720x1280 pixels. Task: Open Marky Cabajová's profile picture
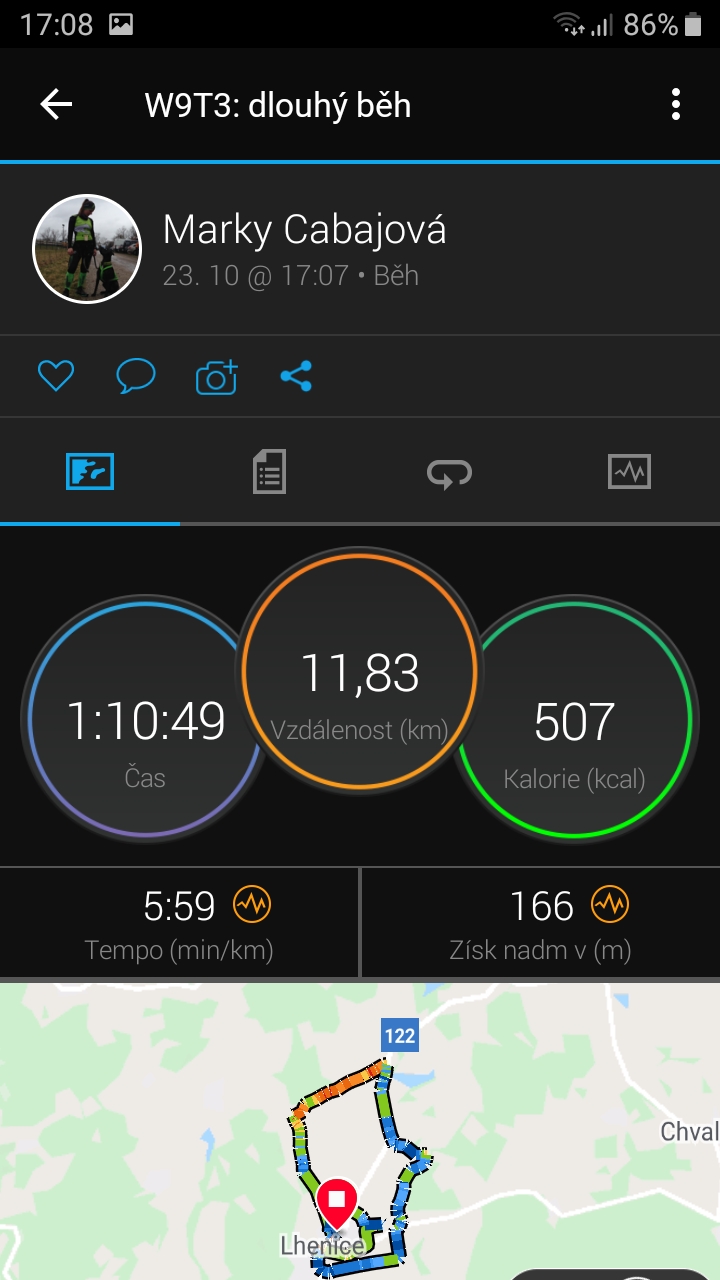[x=87, y=249]
